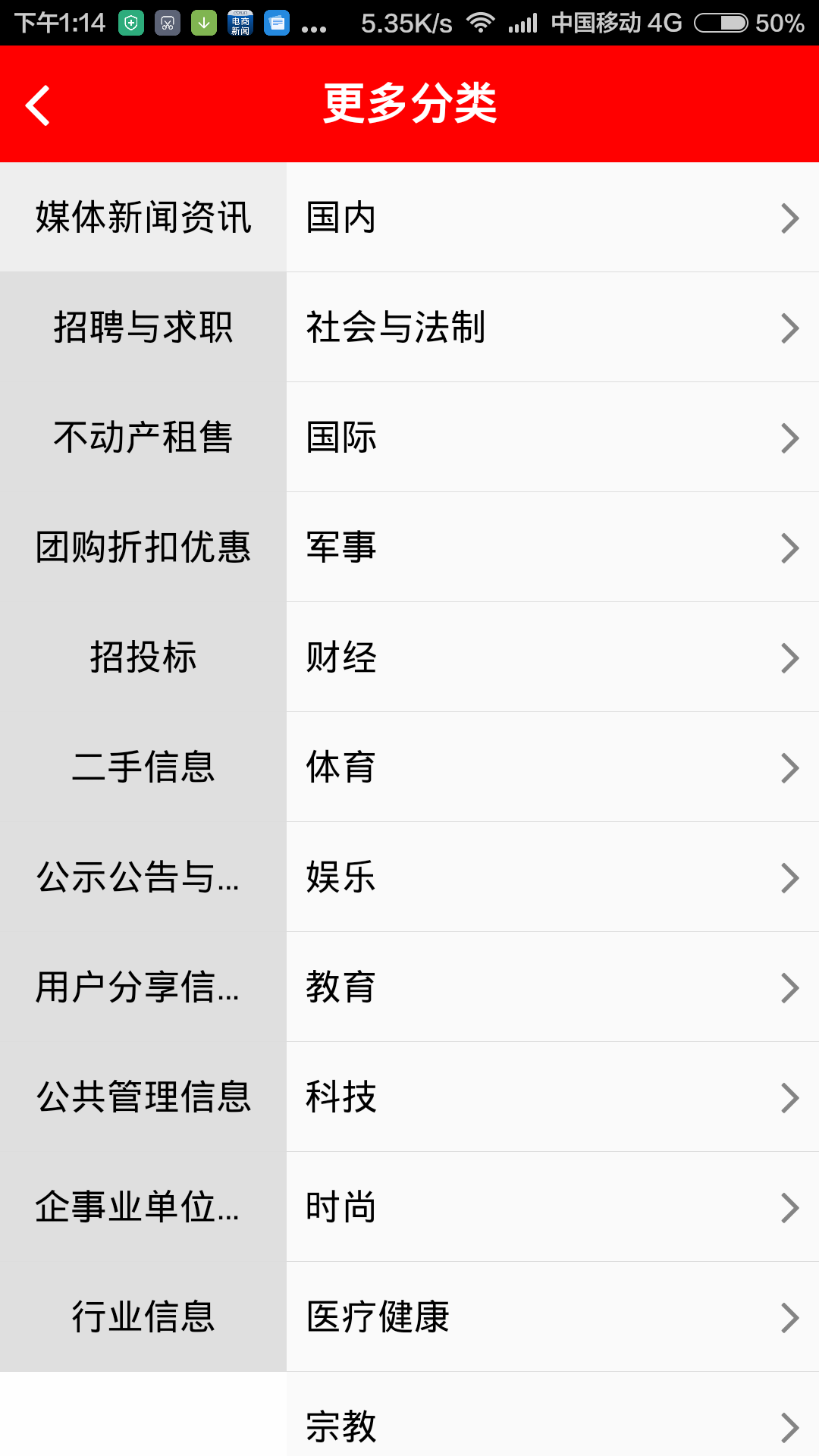Viewport: 819px width, 1456px height.
Task: Select the 招聘与求职 category
Action: click(x=143, y=328)
